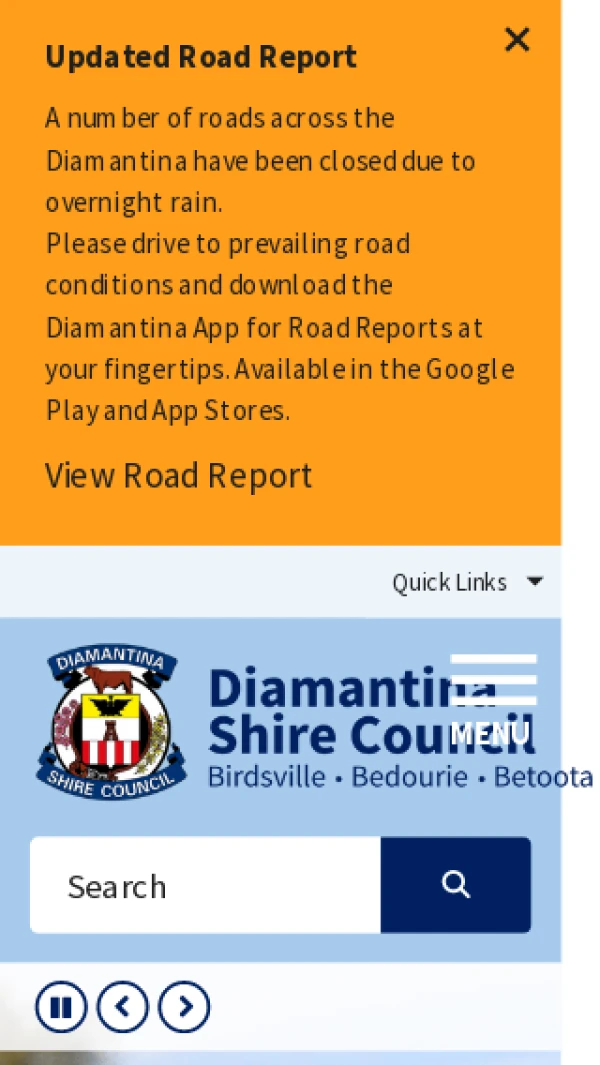
Task: Pause the slideshow
Action: [61, 1007]
